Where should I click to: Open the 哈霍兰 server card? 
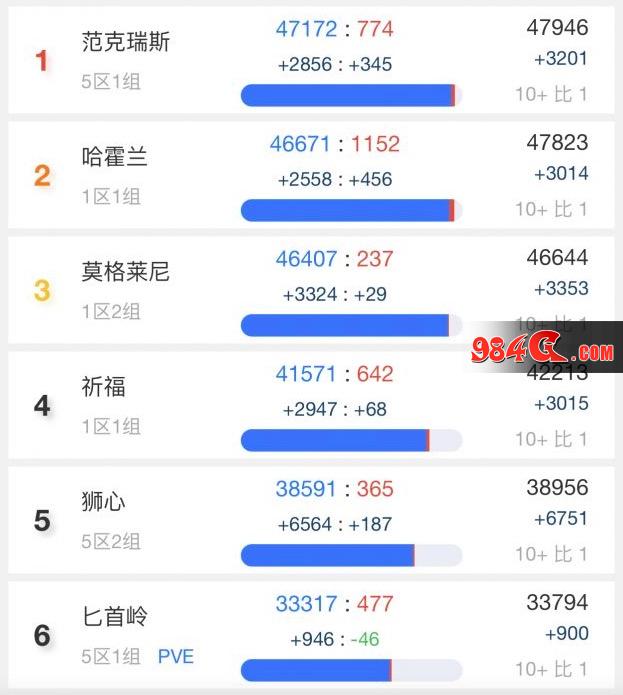pos(115,157)
